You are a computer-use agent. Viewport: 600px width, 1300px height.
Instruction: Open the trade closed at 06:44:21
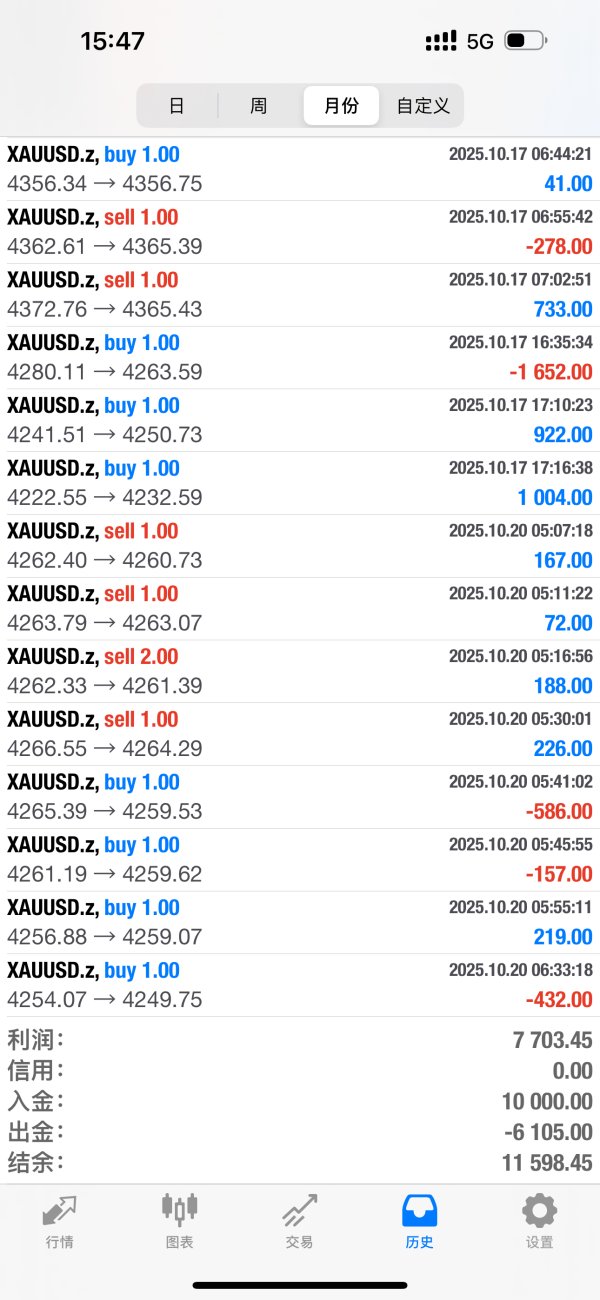tap(300, 169)
